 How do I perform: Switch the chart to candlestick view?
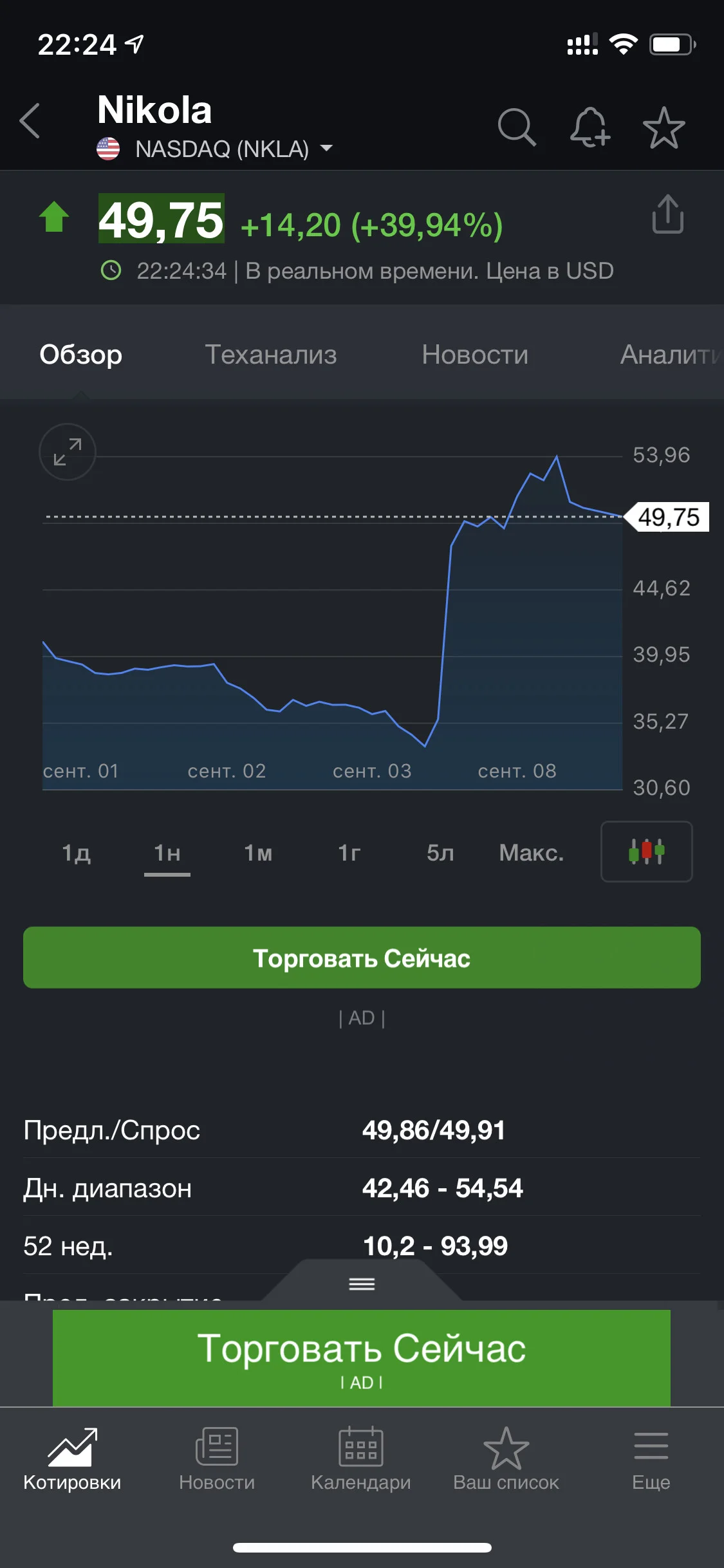tap(647, 852)
